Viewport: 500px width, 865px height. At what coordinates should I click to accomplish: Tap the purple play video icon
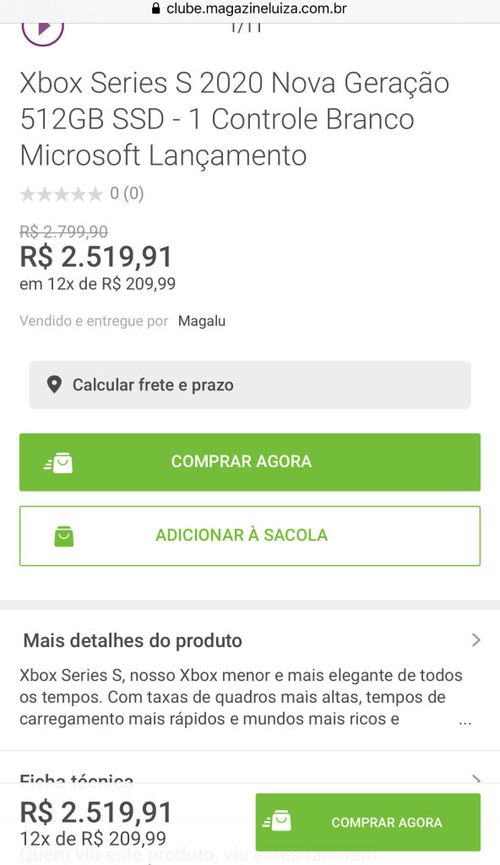click(43, 30)
